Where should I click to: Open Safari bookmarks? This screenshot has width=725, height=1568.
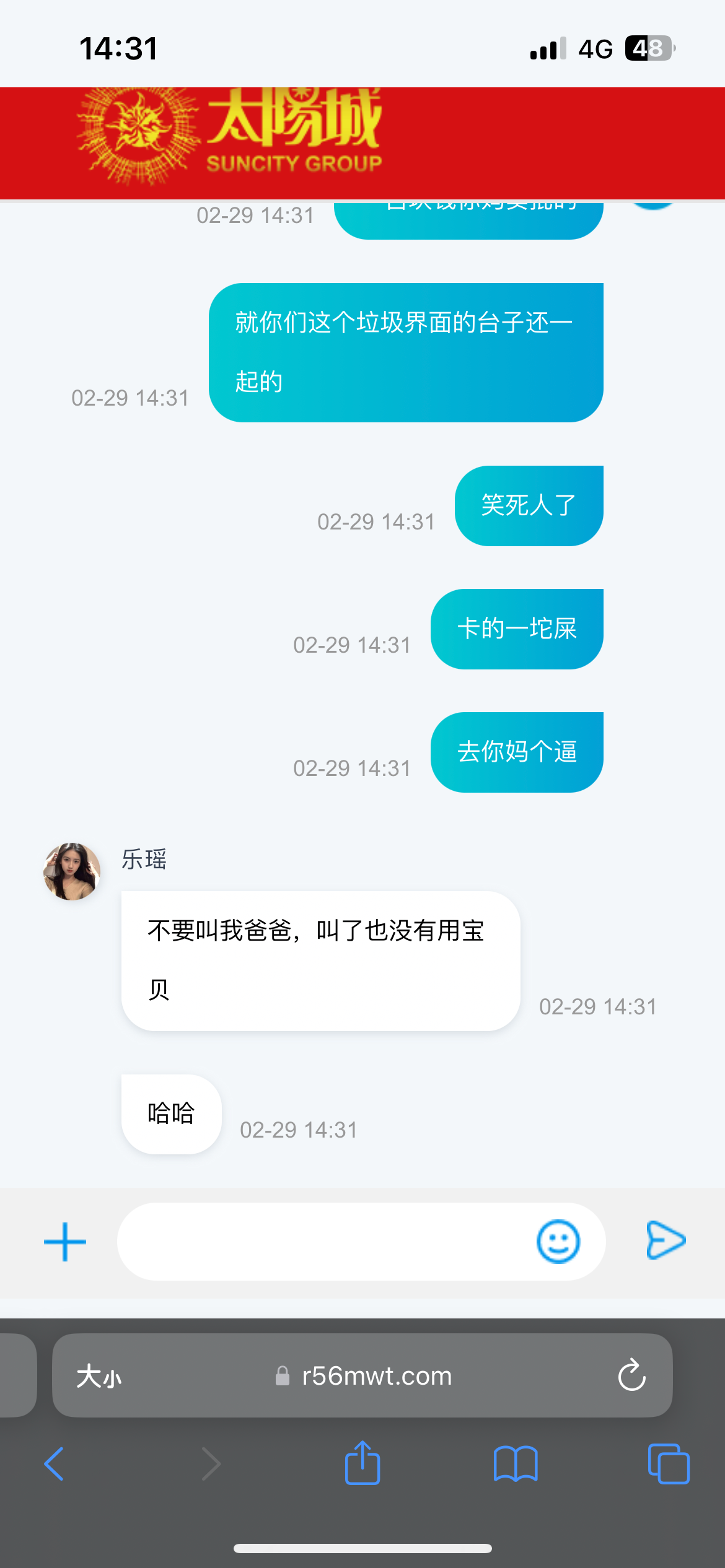(516, 1464)
